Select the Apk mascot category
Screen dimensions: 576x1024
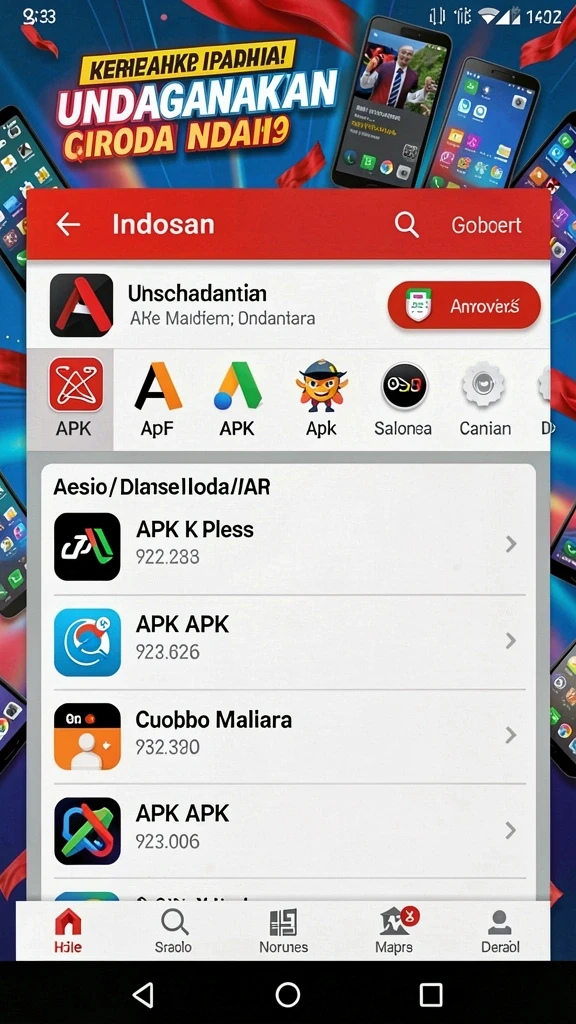coord(321,400)
